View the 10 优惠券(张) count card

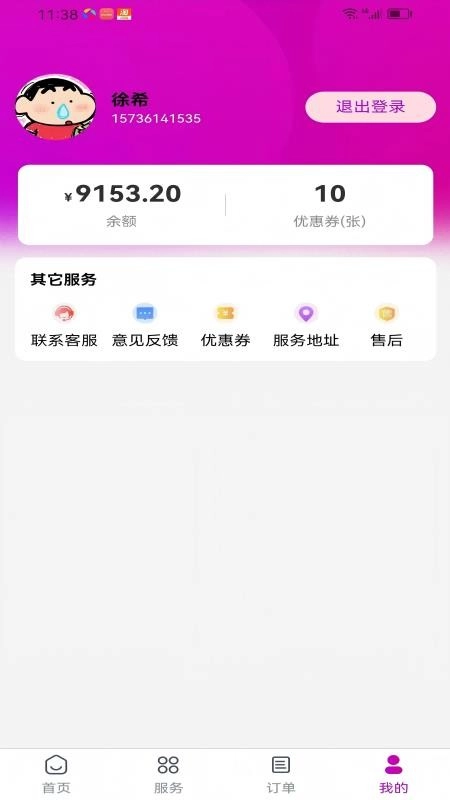[330, 205]
